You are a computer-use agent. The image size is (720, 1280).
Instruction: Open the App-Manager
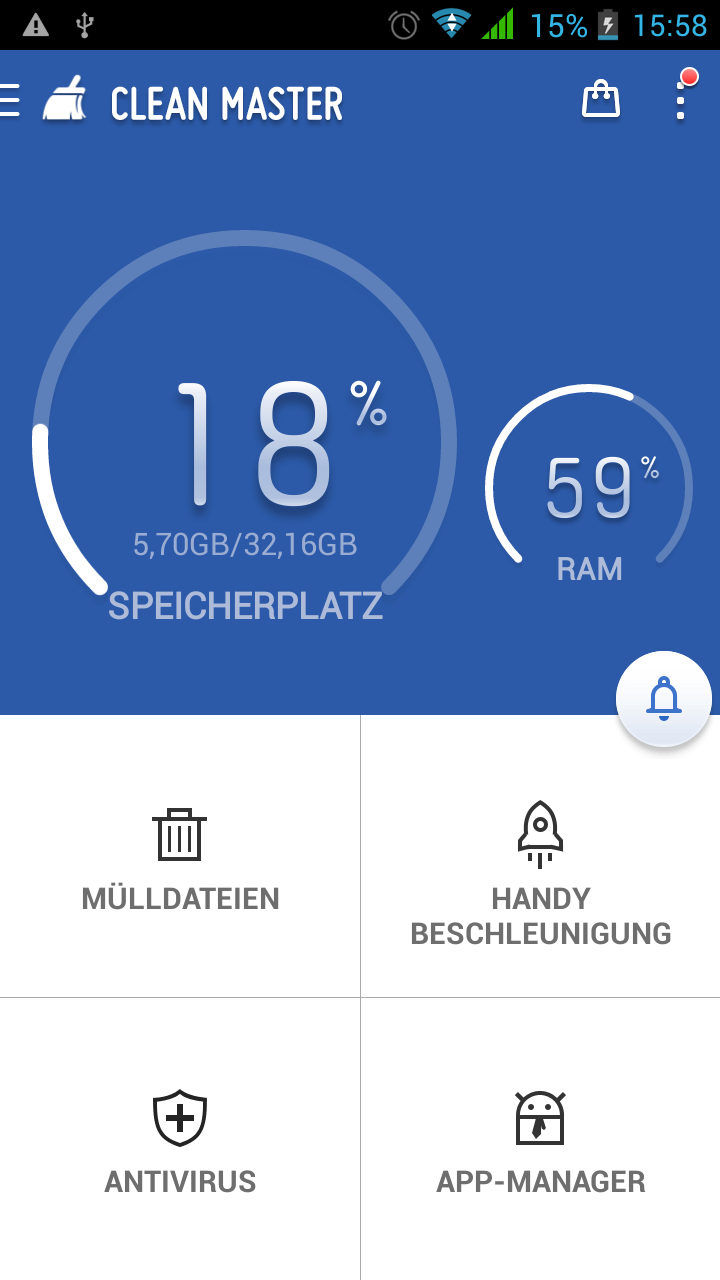(541, 1139)
